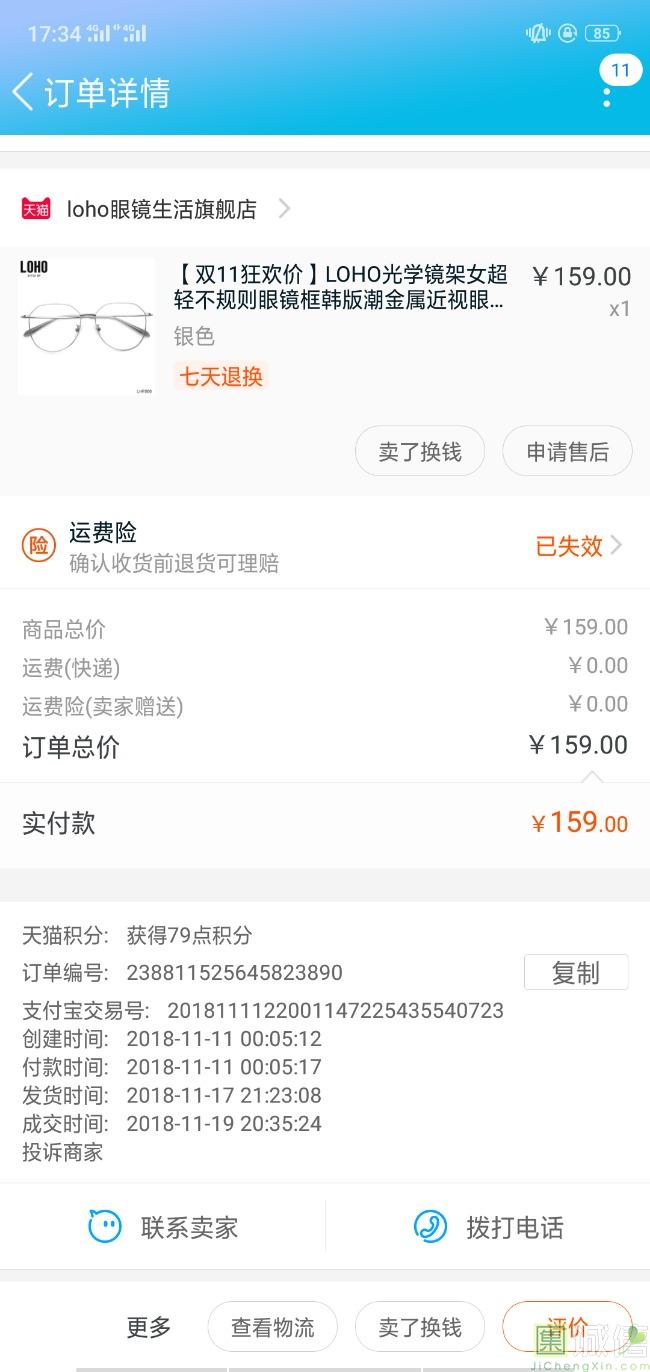Tap 卖了换钱 under the product
Image resolution: width=650 pixels, height=1372 pixels.
420,452
